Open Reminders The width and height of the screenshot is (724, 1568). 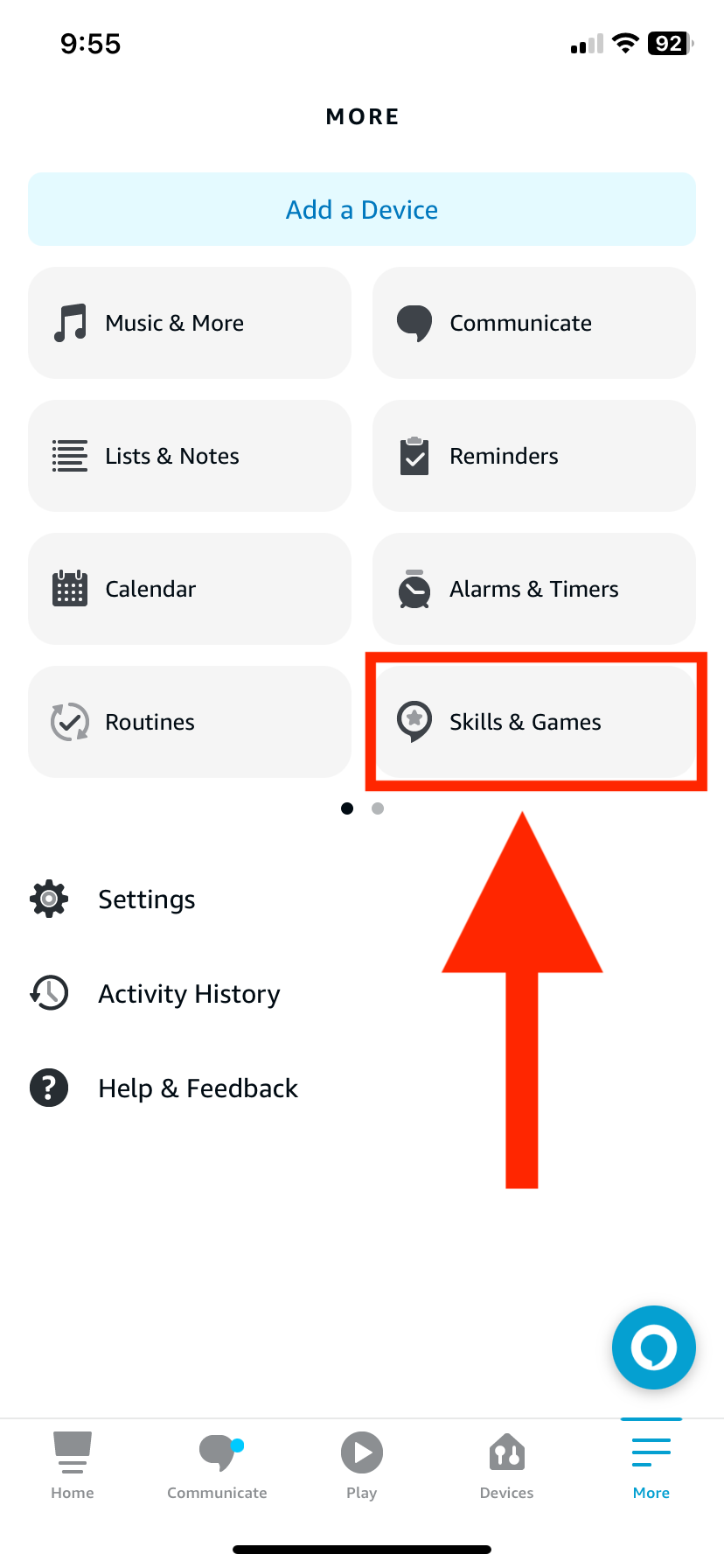click(x=534, y=456)
